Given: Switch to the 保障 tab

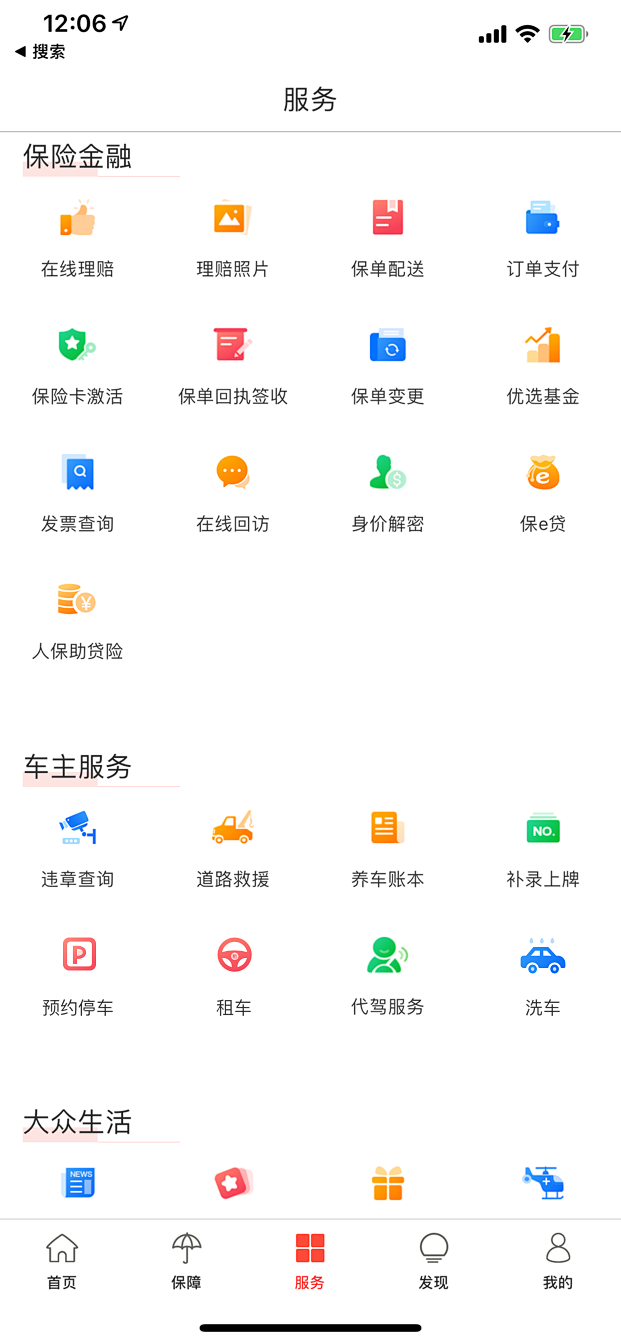Looking at the screenshot, I should [x=186, y=1260].
